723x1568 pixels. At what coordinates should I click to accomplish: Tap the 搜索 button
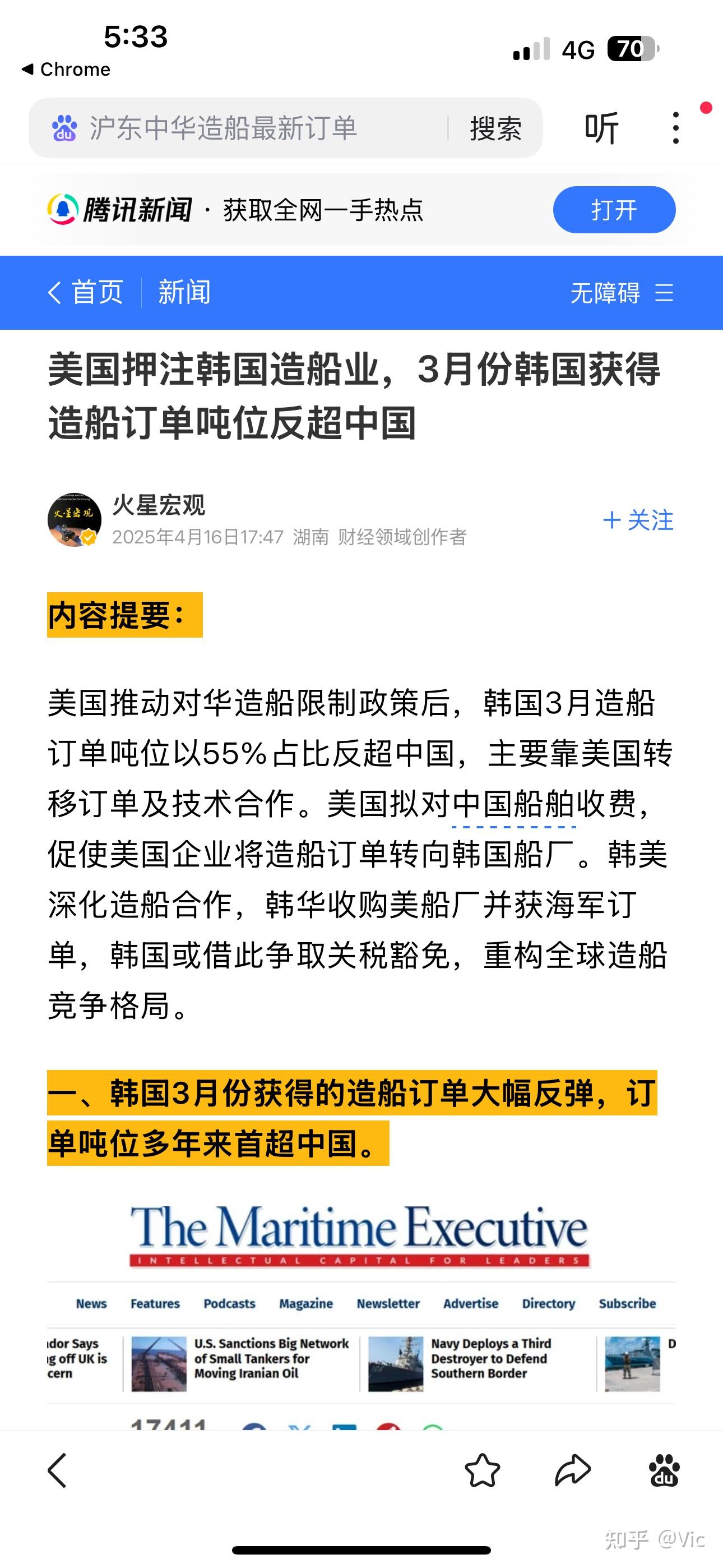(x=495, y=128)
